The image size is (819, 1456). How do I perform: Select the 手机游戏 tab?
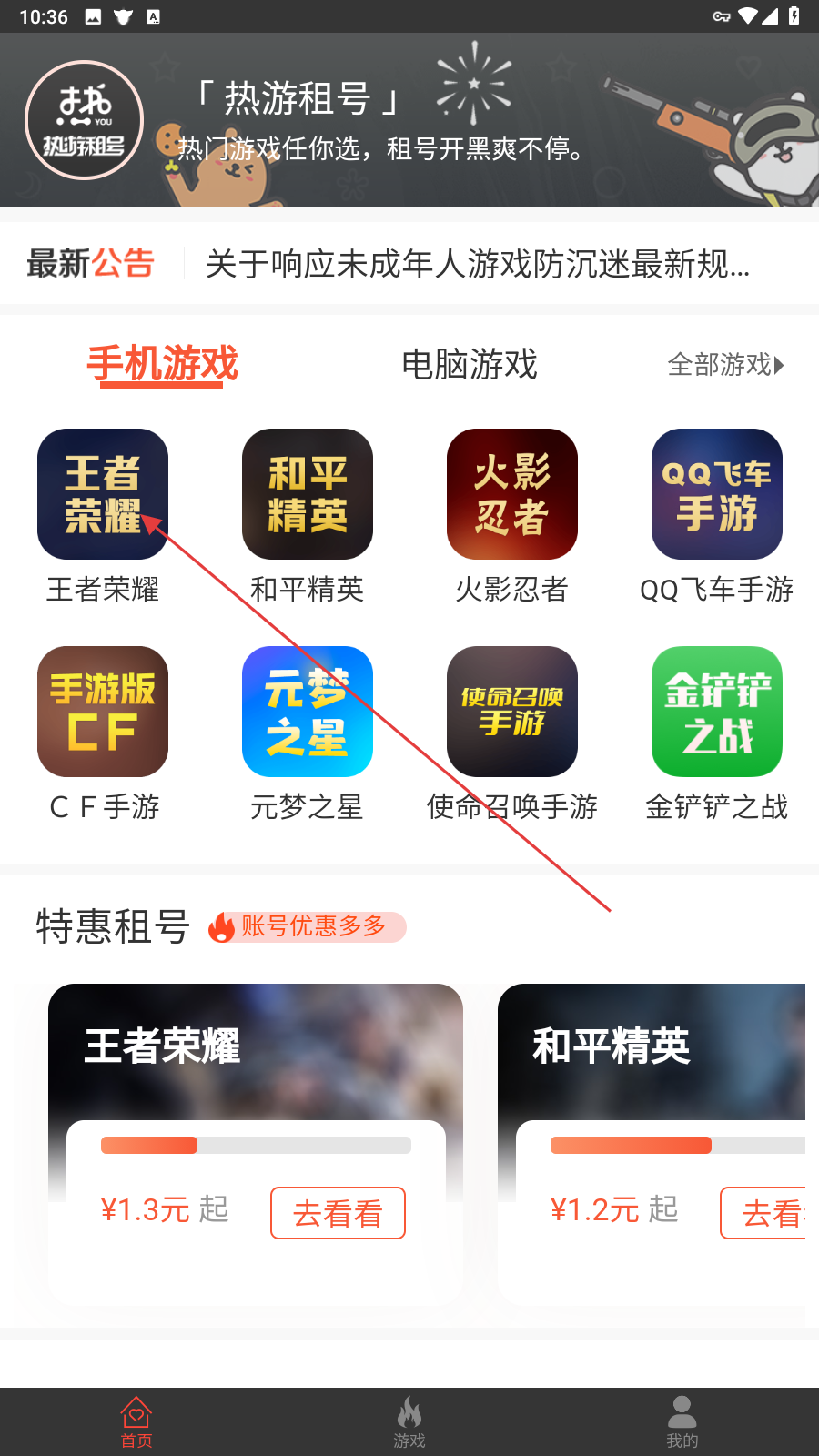click(162, 365)
